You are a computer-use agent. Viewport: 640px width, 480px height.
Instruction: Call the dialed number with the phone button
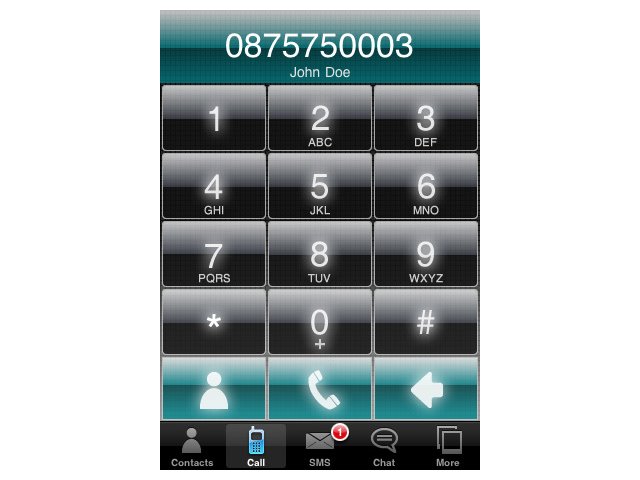click(x=320, y=389)
